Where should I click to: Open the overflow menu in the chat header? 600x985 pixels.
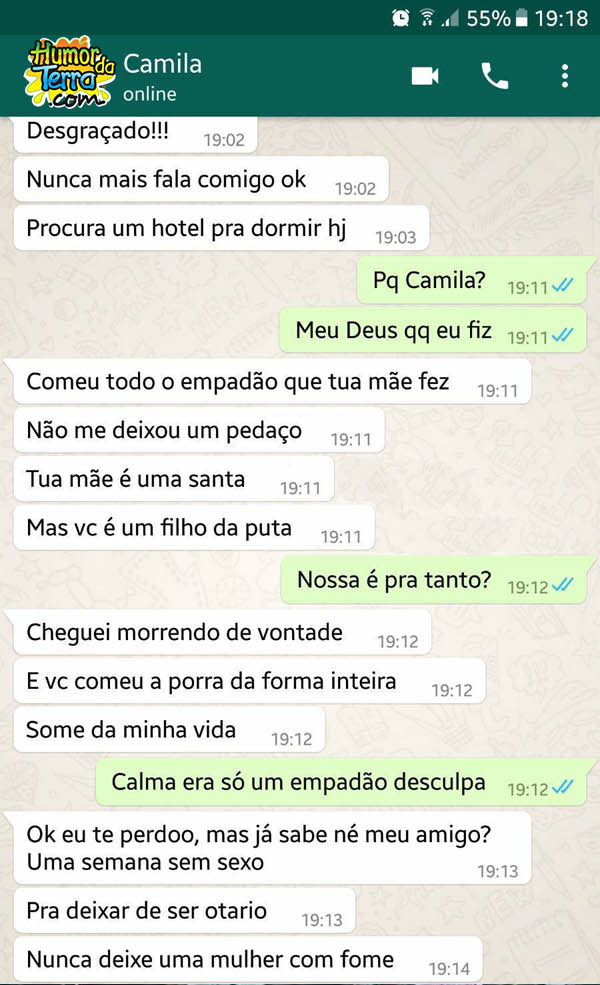coord(565,76)
